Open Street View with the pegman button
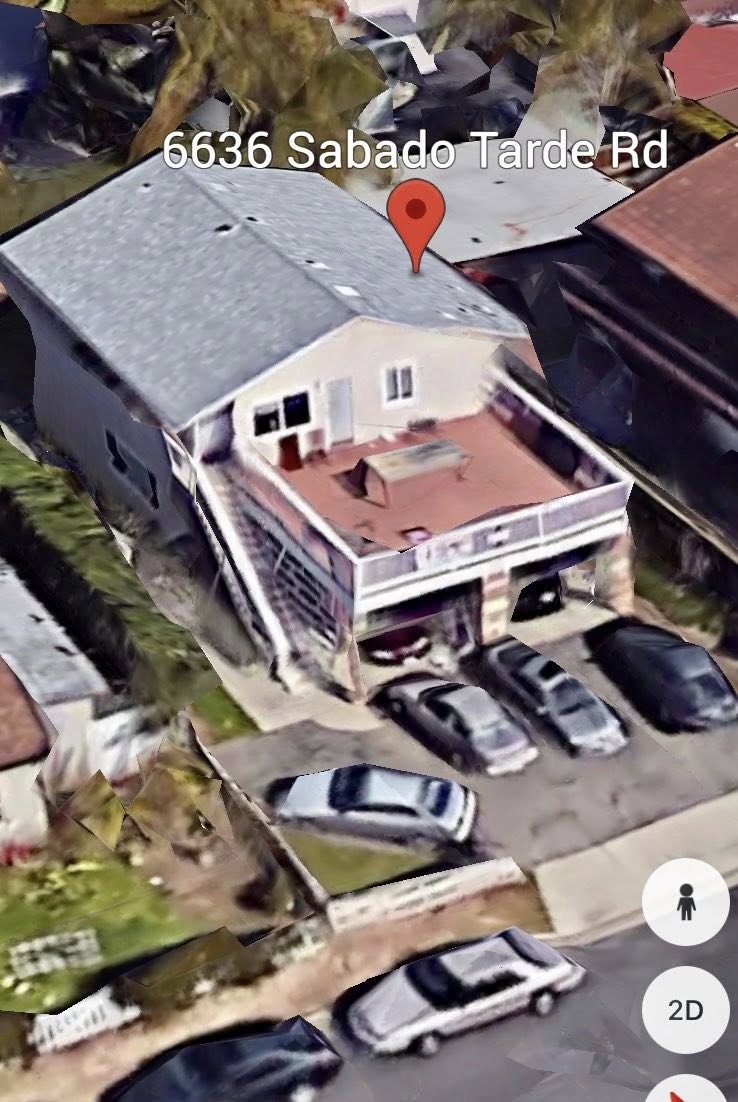Image resolution: width=738 pixels, height=1102 pixels. [x=685, y=901]
